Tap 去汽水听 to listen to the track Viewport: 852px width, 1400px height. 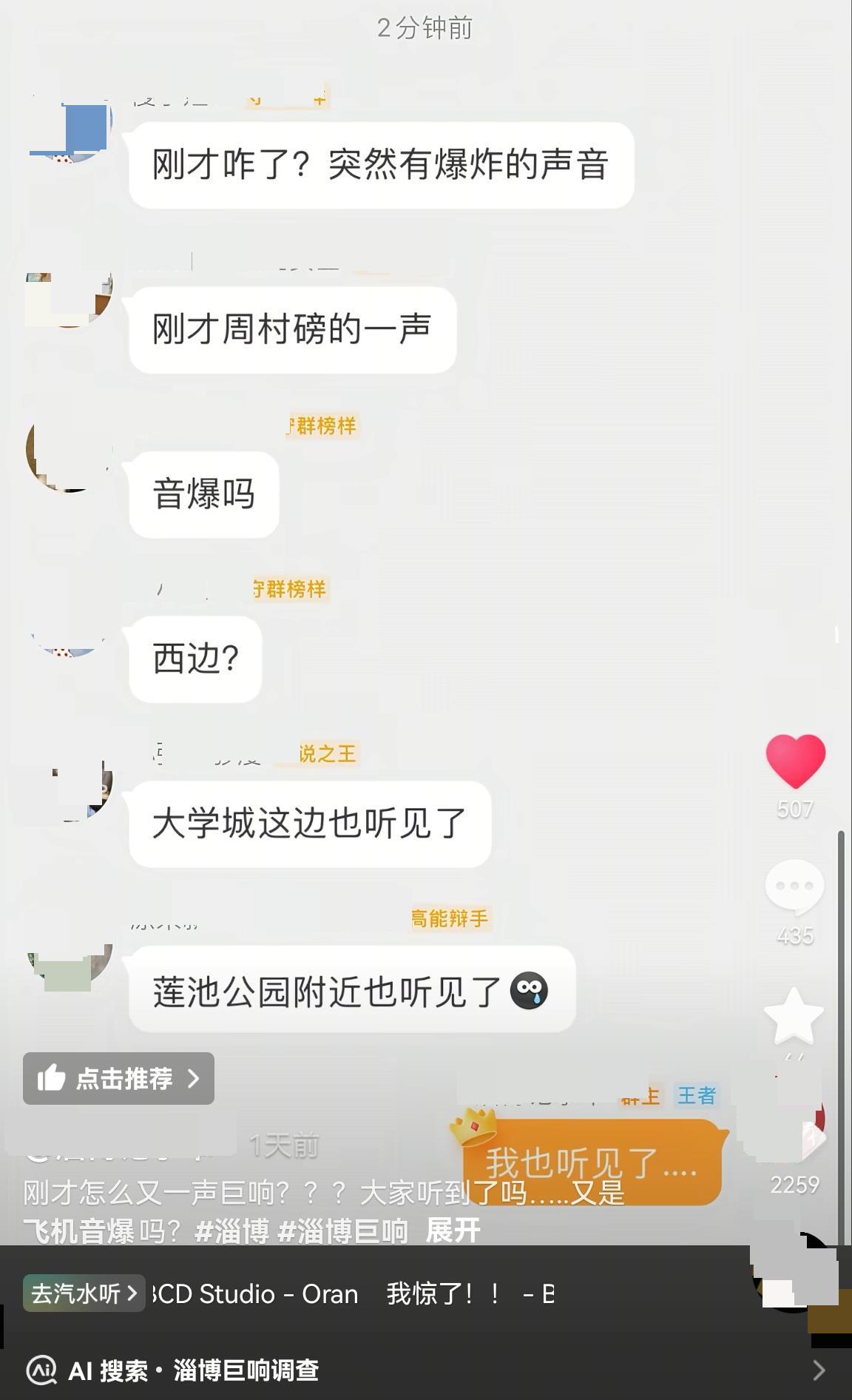pyautogui.click(x=84, y=1293)
